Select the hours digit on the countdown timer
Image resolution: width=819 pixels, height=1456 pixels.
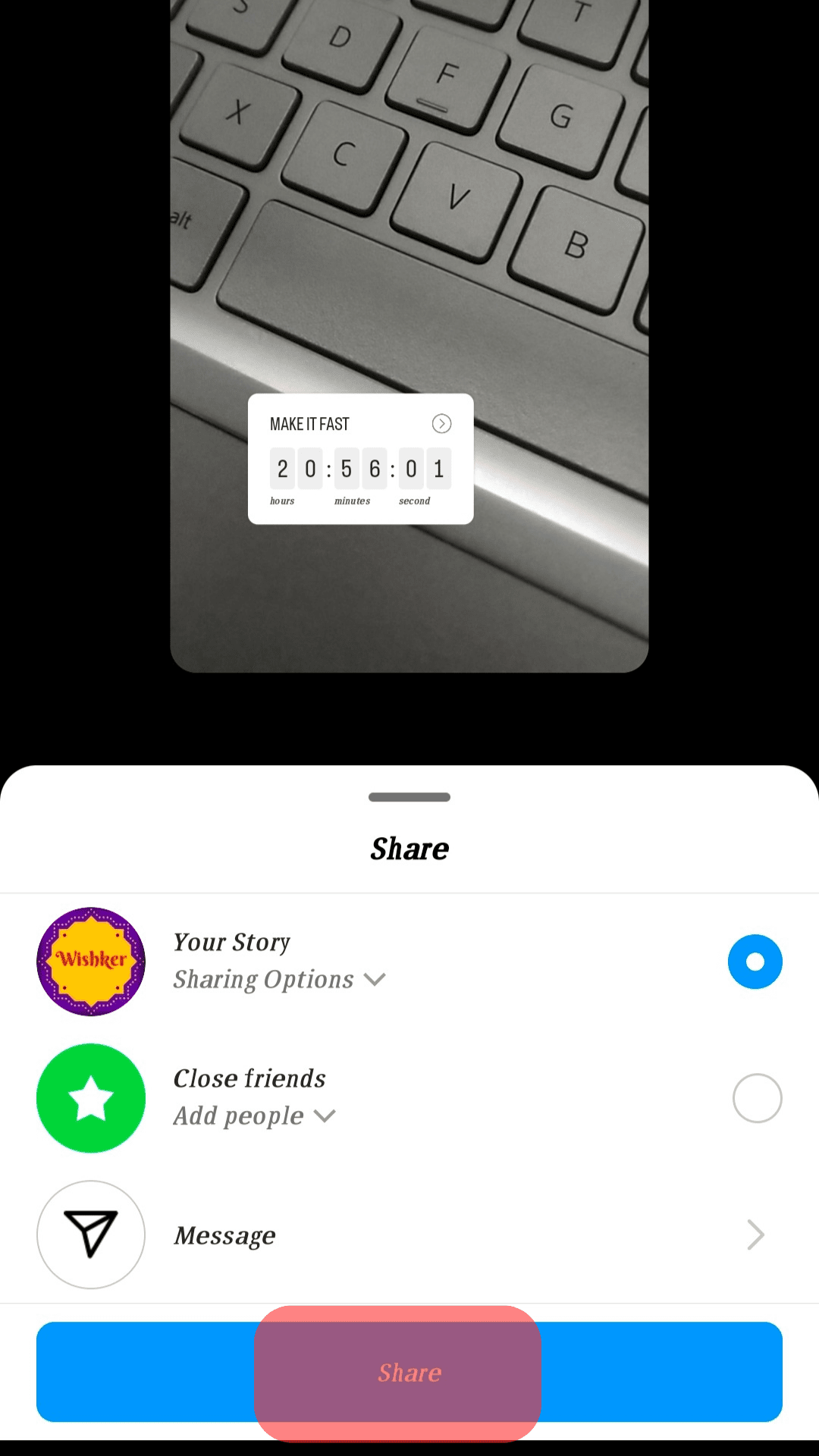point(296,468)
